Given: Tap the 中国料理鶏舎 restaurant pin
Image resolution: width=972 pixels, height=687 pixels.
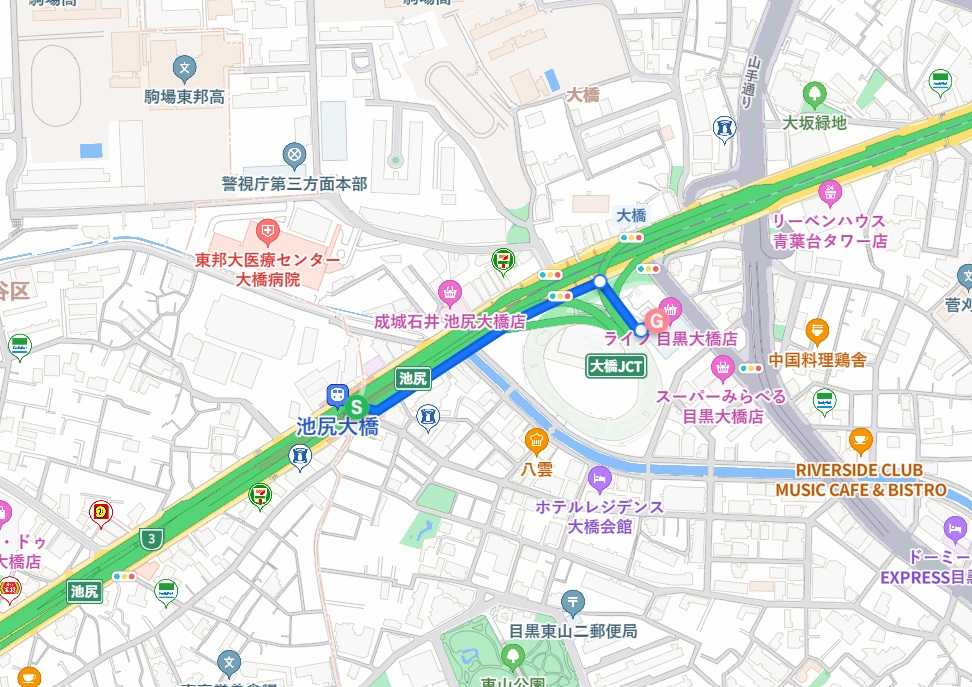Looking at the screenshot, I should click(x=817, y=332).
